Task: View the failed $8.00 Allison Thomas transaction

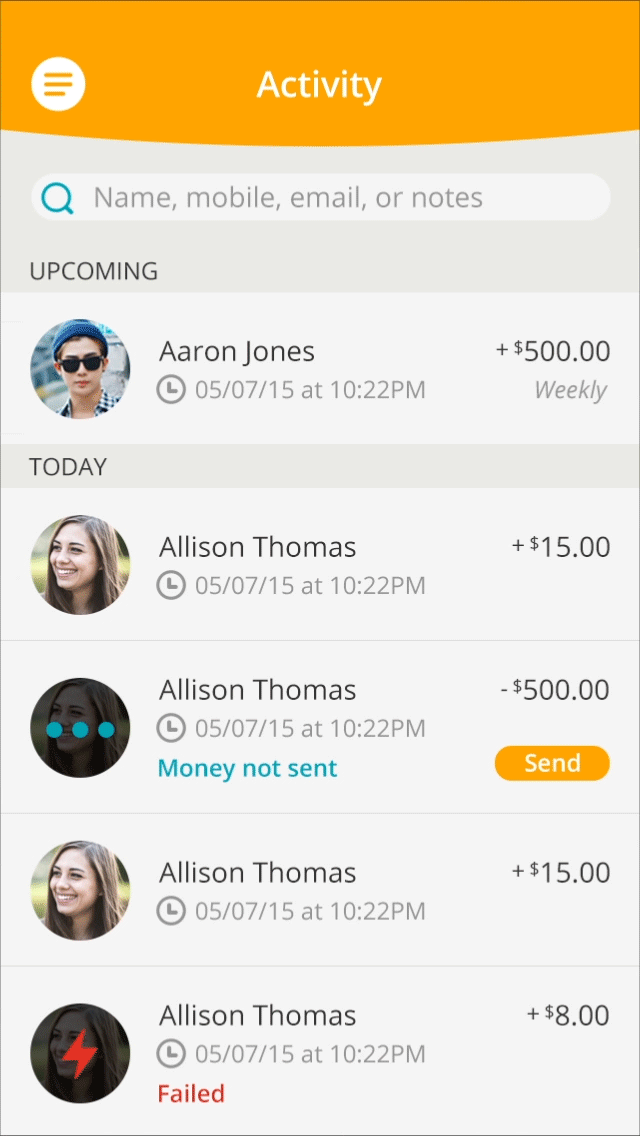Action: 320,1051
